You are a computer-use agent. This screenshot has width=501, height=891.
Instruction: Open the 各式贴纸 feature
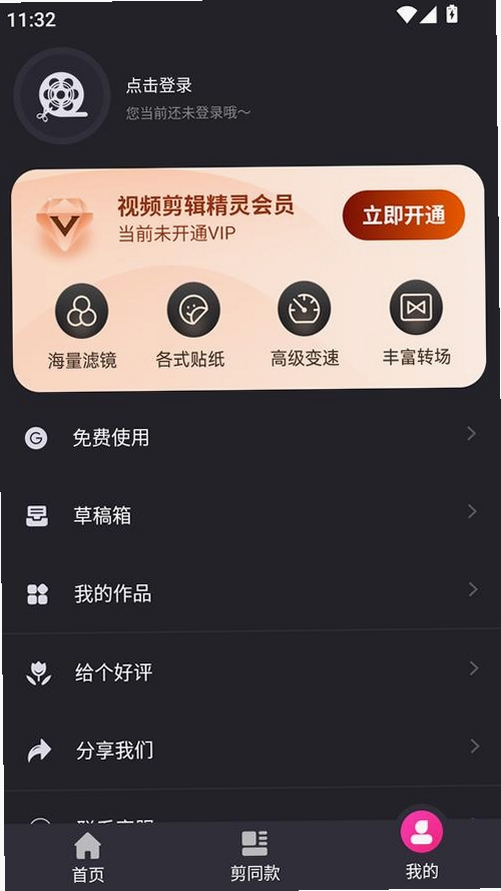point(191,326)
